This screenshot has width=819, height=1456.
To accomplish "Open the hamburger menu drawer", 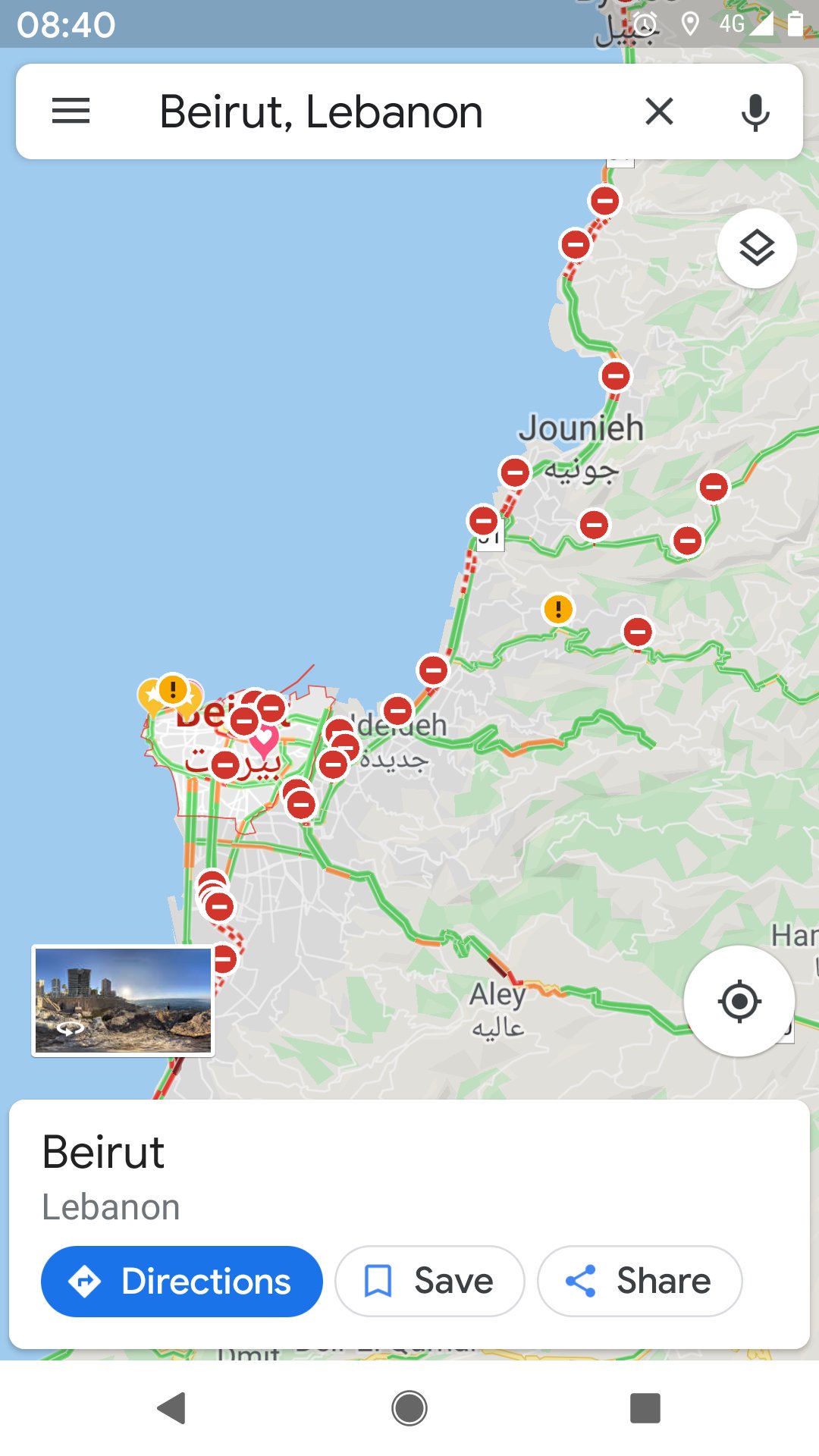I will (71, 111).
